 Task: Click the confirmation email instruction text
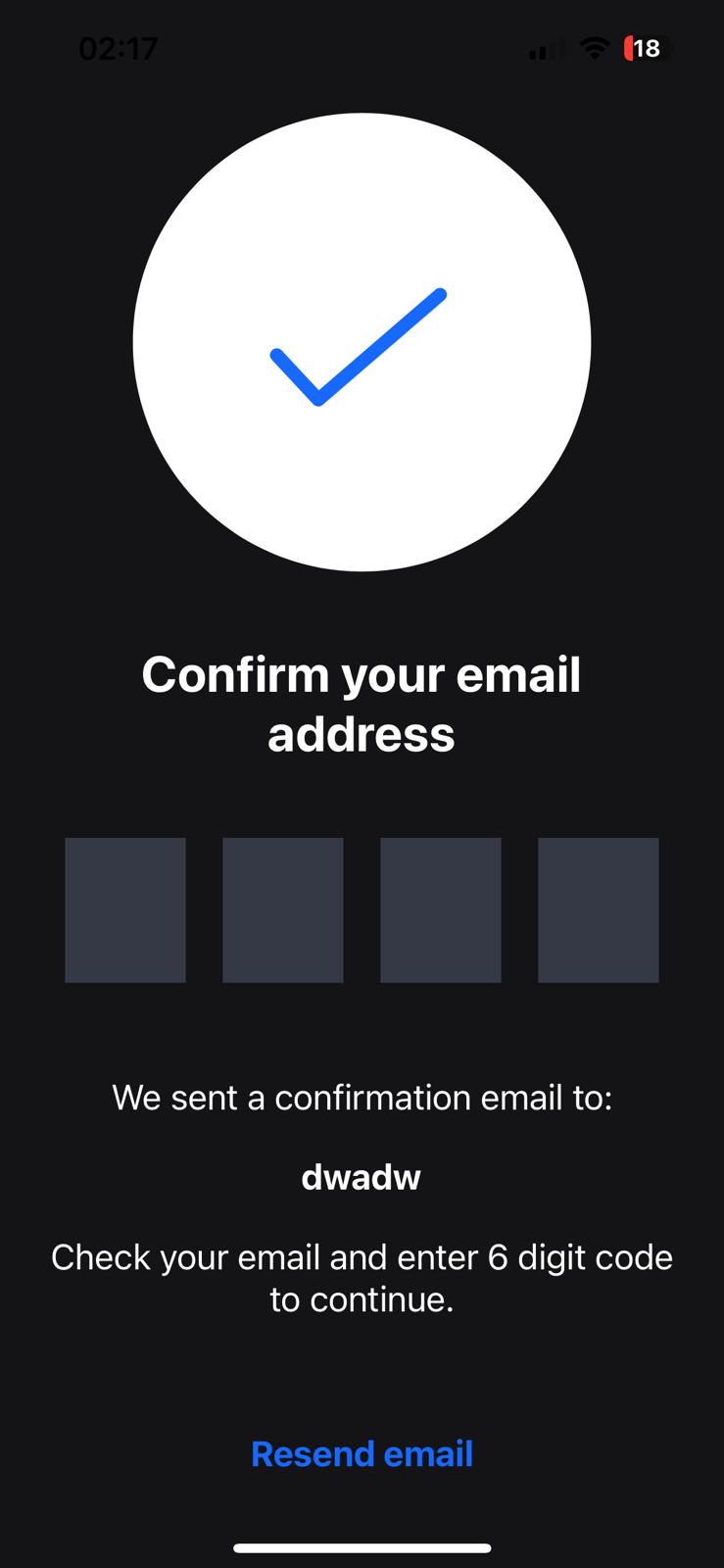click(x=362, y=1098)
